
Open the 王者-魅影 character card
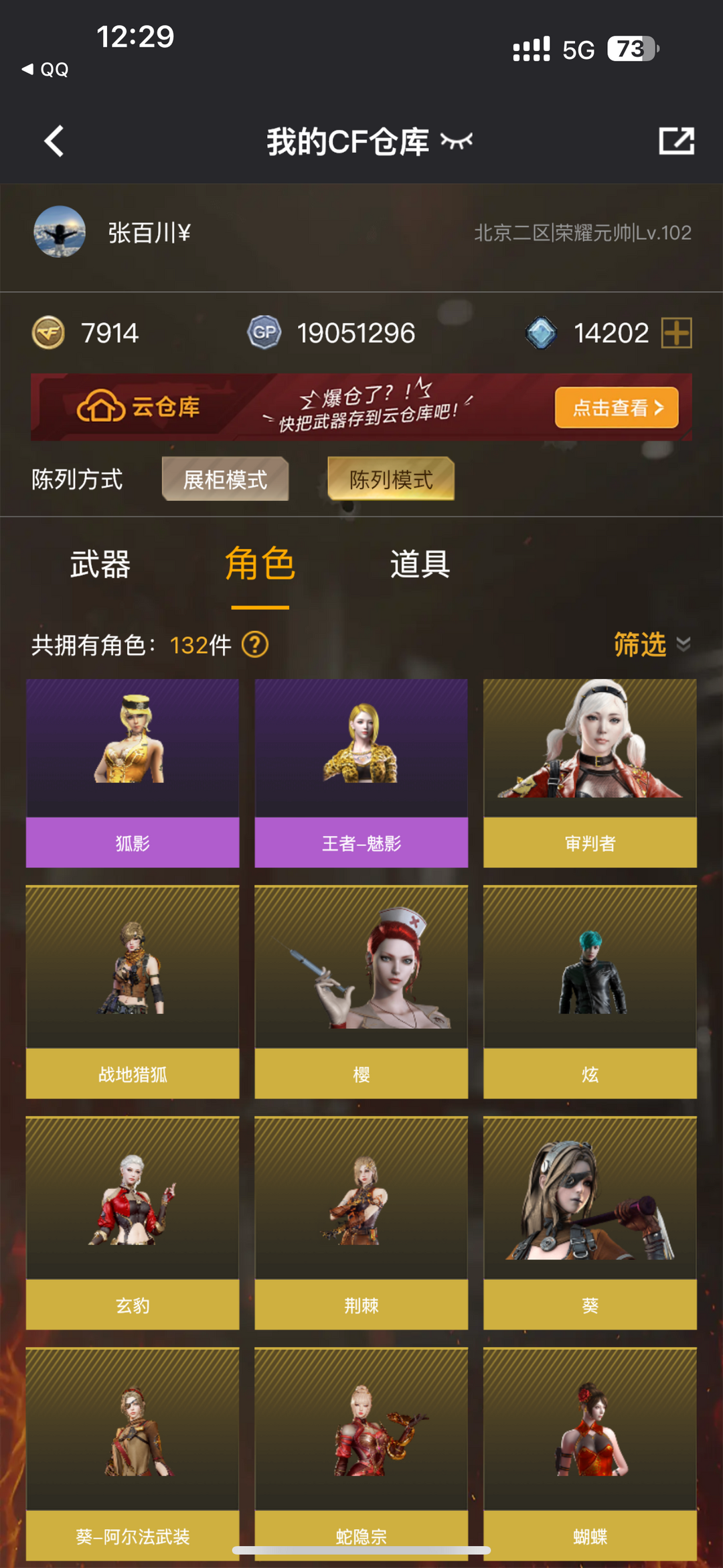[x=361, y=773]
